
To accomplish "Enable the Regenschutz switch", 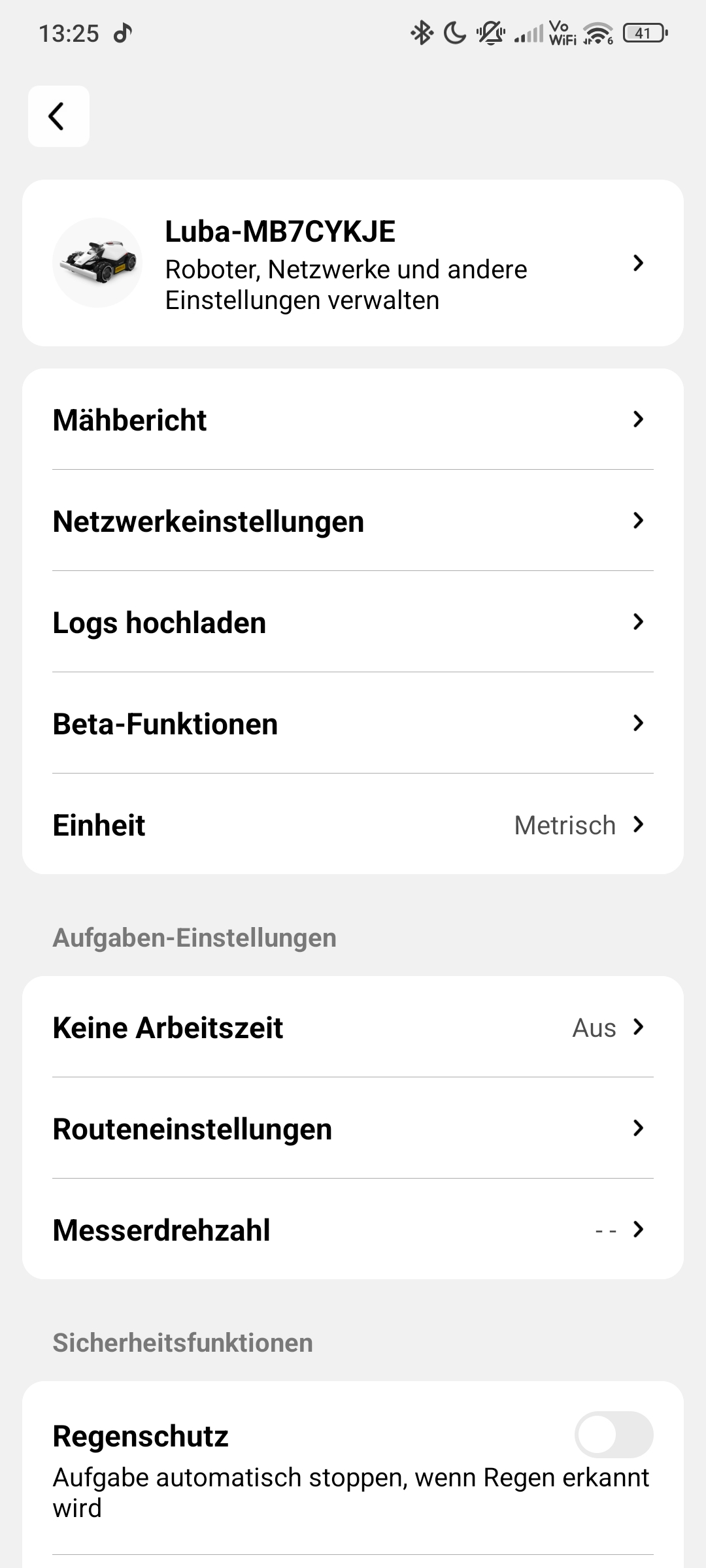I will tap(613, 1435).
